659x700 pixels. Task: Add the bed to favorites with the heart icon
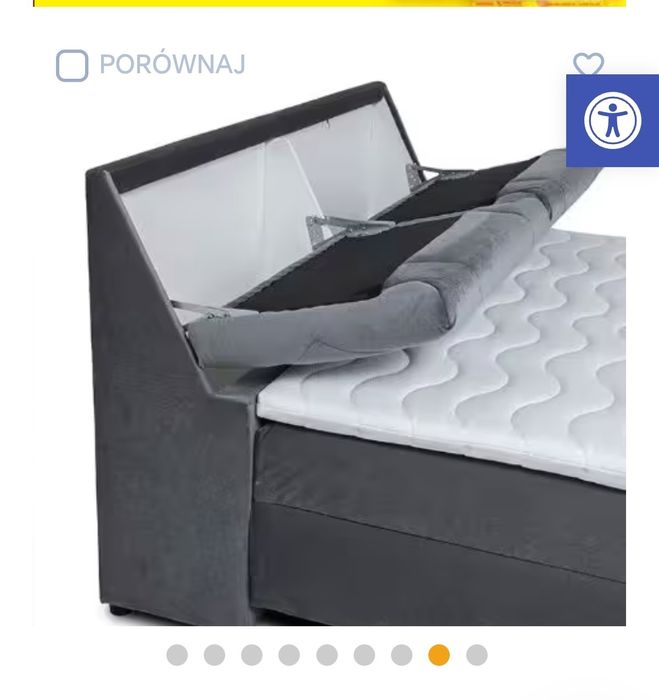[588, 66]
